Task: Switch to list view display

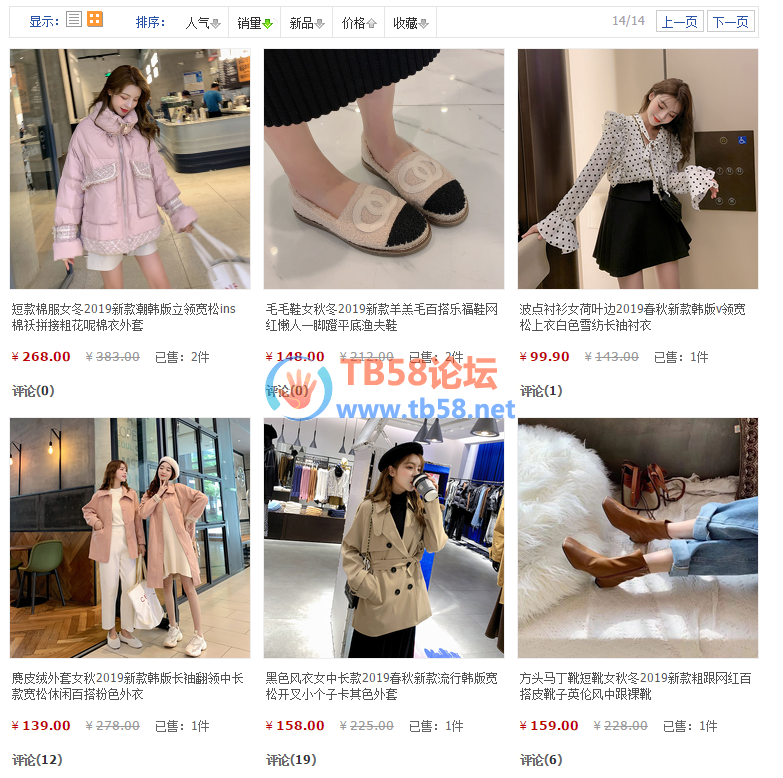Action: 74,20
